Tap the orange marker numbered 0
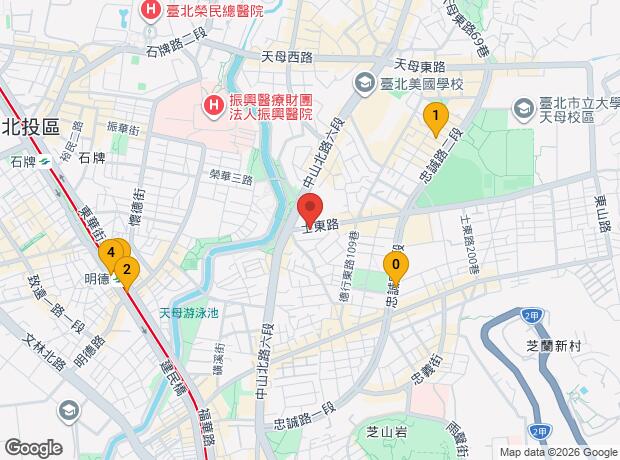 tap(396, 266)
